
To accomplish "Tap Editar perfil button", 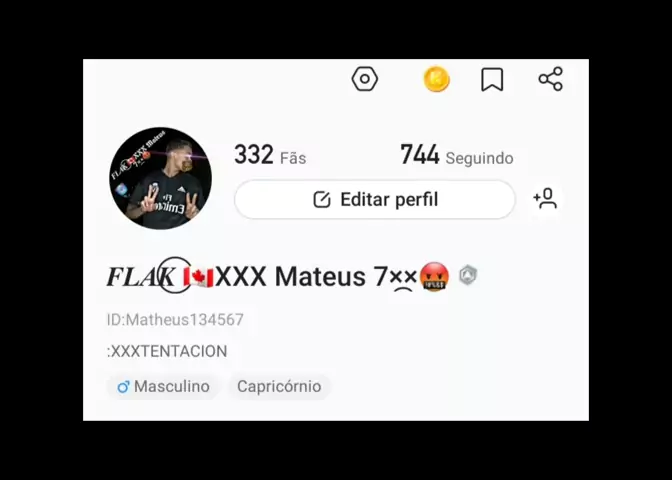I will pos(375,199).
